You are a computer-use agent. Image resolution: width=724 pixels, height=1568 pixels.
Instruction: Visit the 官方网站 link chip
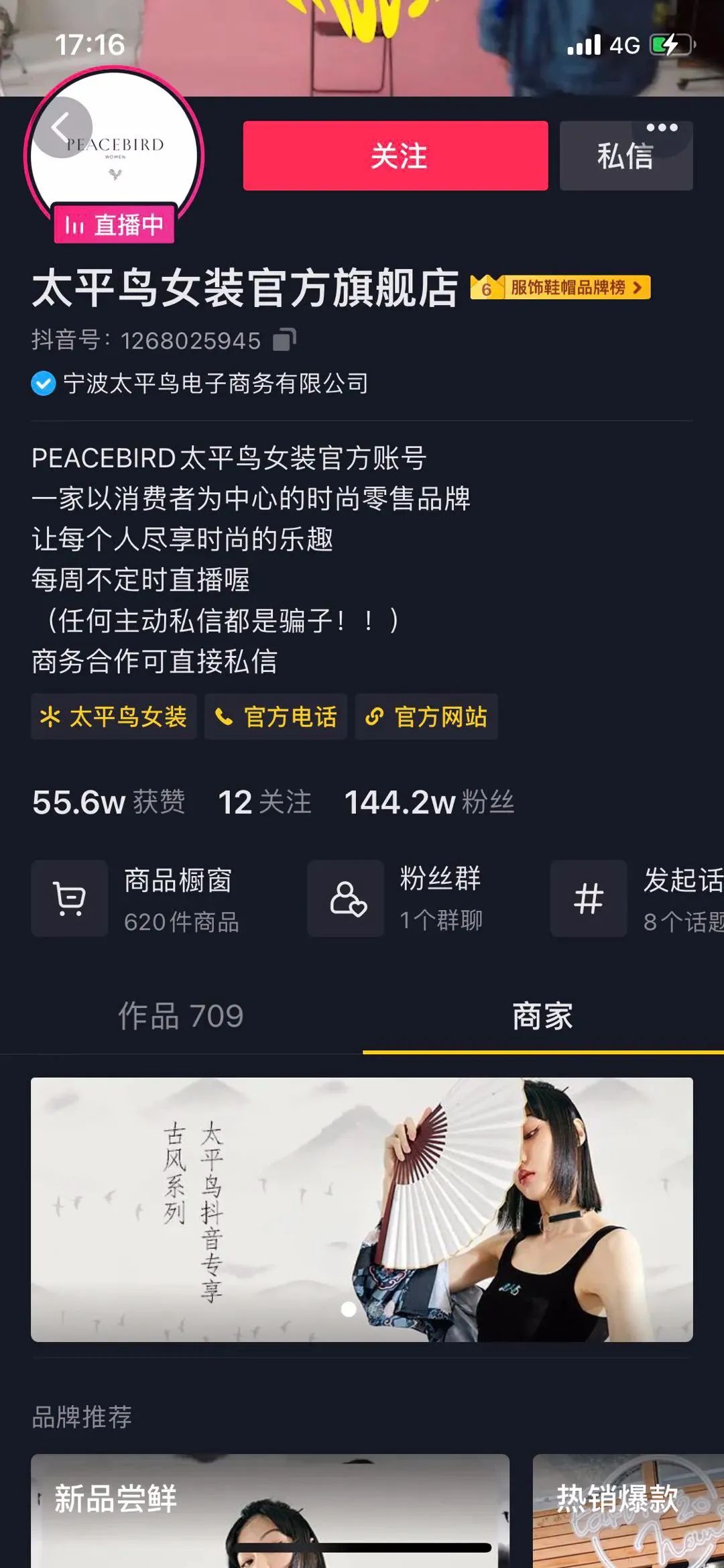(426, 717)
